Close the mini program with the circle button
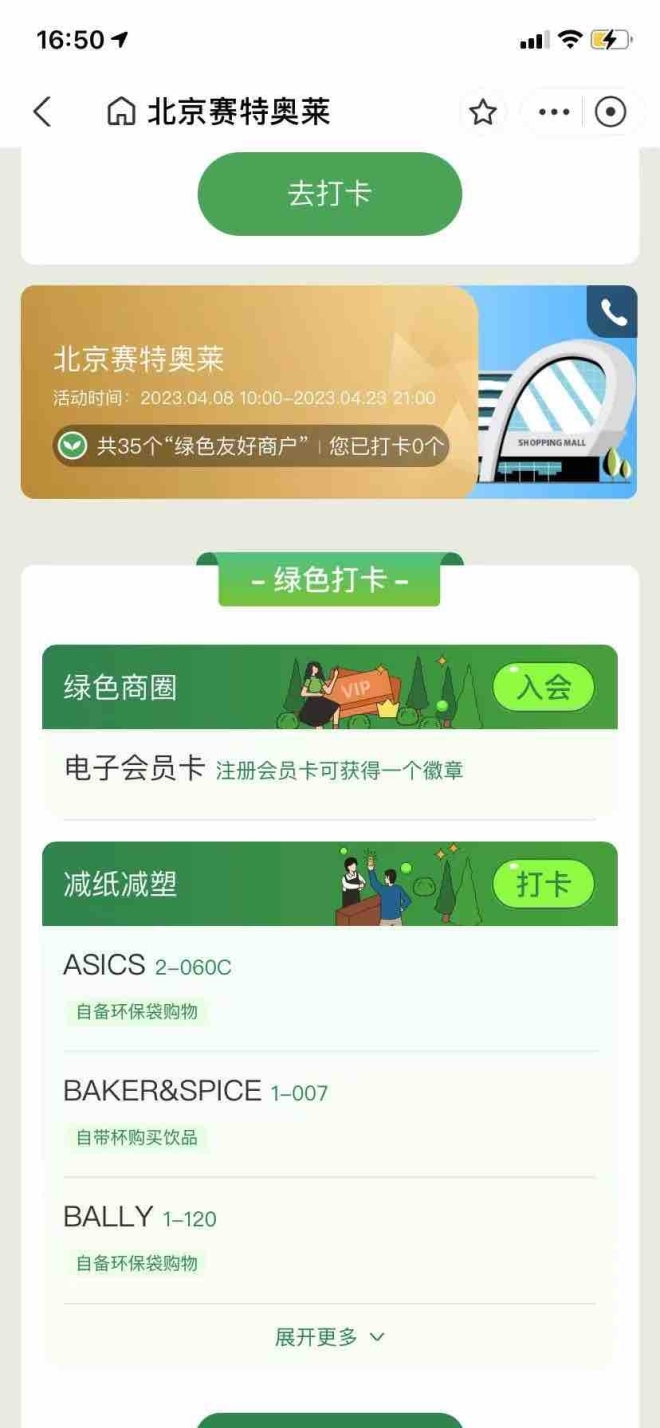Viewport: 660px width, 1428px height. click(x=610, y=112)
